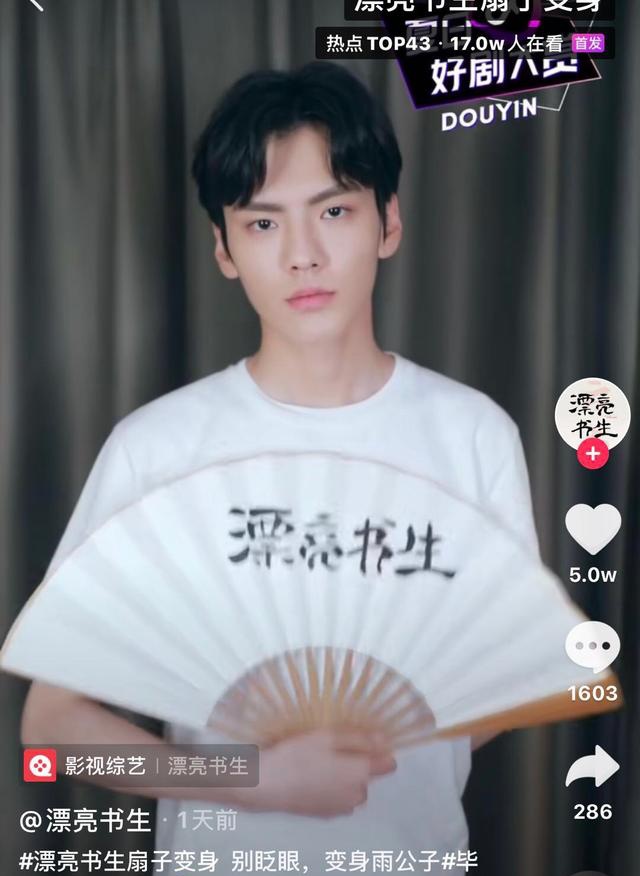The height and width of the screenshot is (876, 640).
Task: Open 漂亮书生's profile avatar
Action: click(x=592, y=412)
